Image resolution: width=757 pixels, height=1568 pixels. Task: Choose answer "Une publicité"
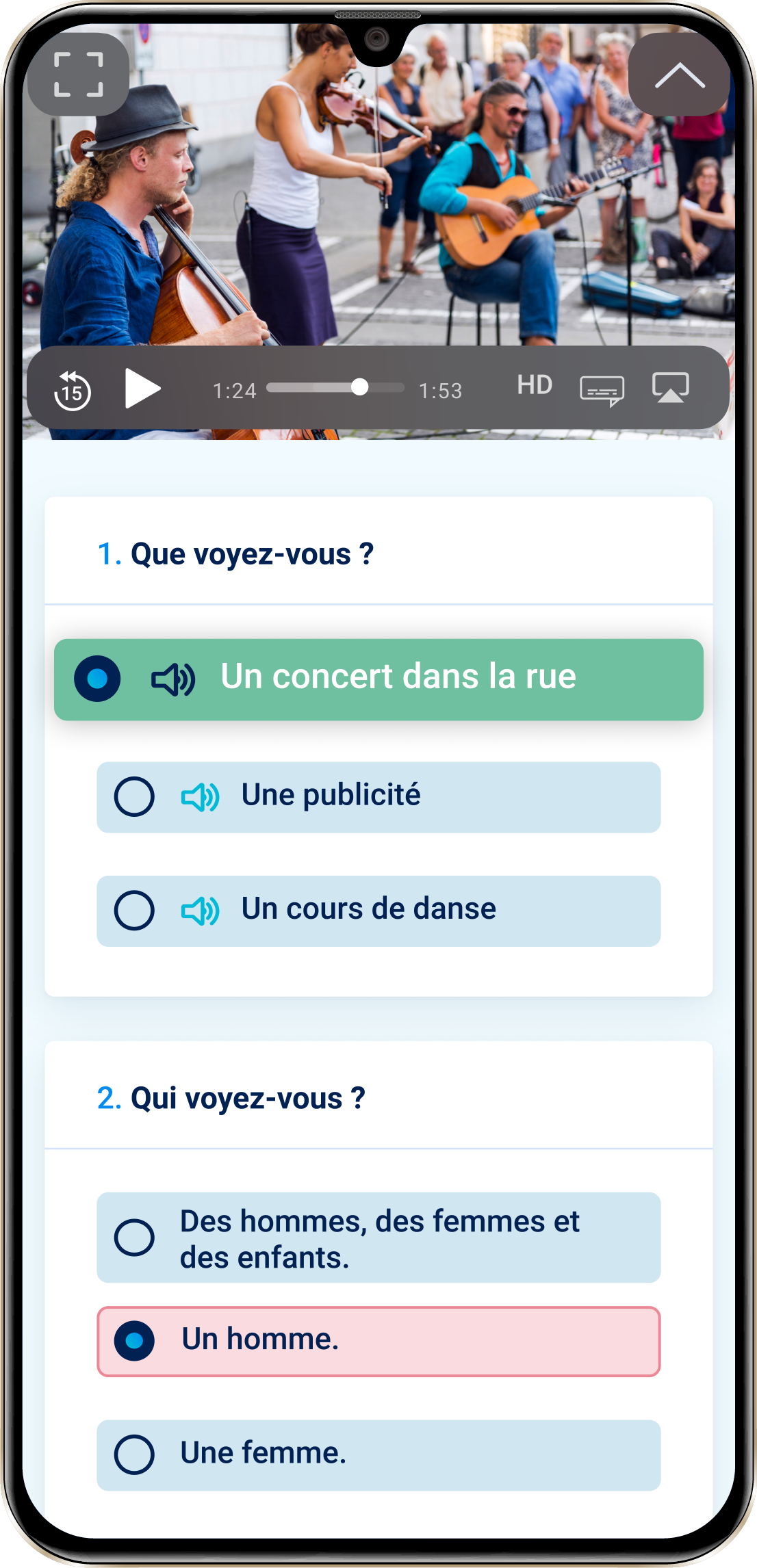click(134, 796)
